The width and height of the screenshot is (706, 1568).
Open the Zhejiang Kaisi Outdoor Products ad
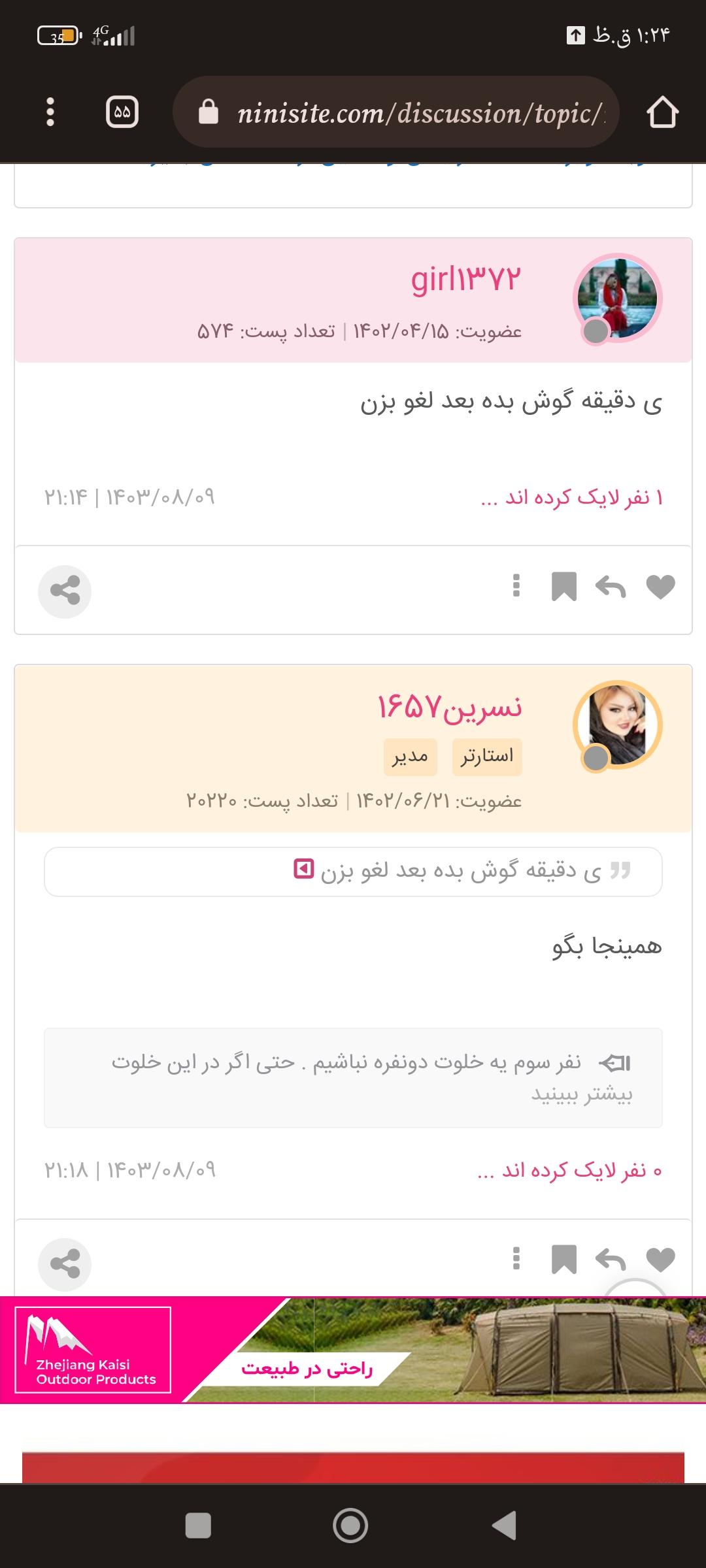point(353,1350)
